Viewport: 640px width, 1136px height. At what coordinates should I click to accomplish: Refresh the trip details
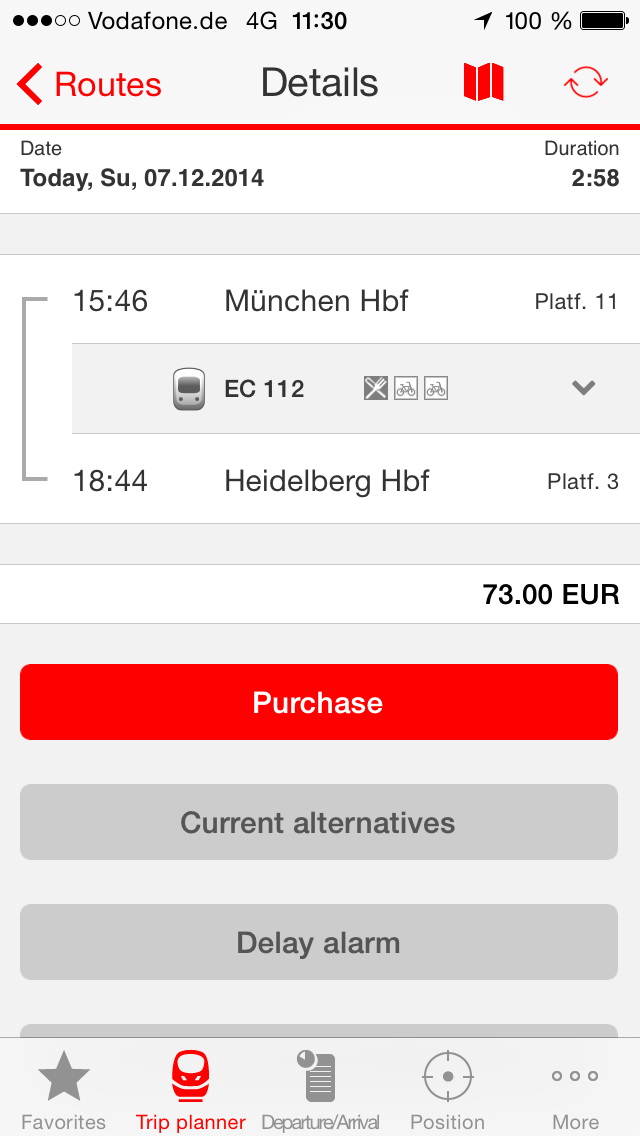585,83
